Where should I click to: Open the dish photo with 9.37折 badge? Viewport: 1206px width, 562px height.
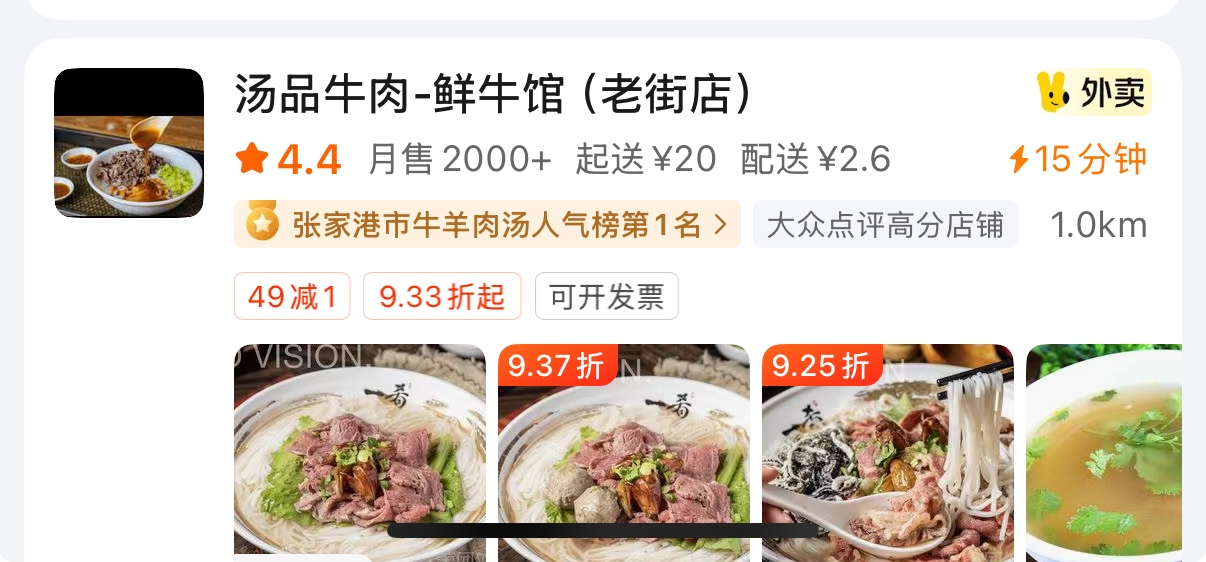point(624,450)
